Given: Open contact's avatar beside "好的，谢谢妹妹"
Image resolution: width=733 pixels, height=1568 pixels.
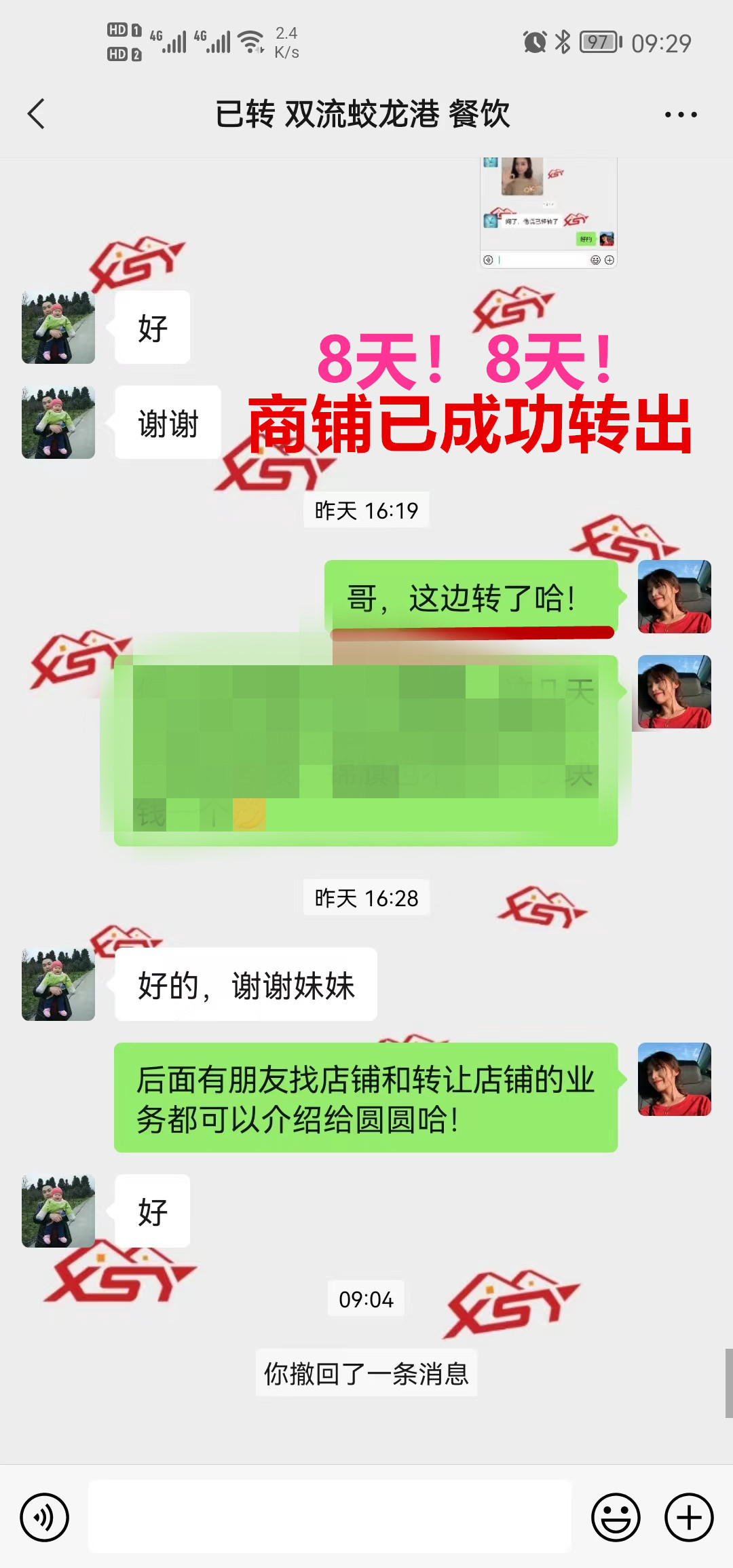Looking at the screenshot, I should tap(58, 984).
